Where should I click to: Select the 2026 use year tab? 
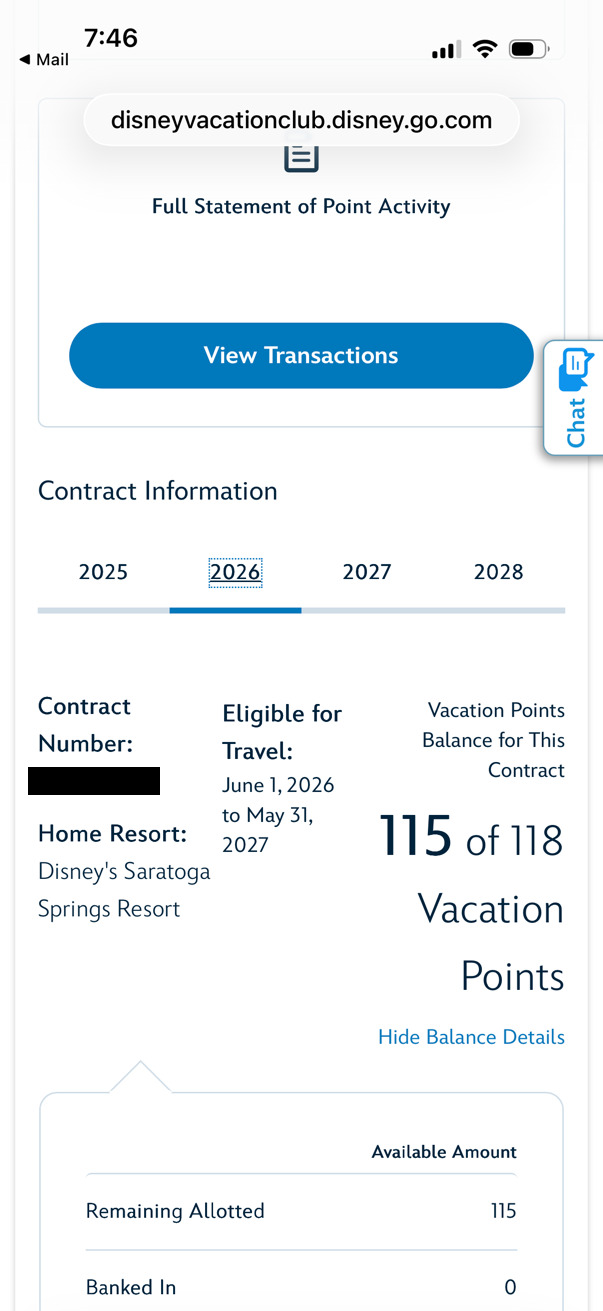point(235,572)
